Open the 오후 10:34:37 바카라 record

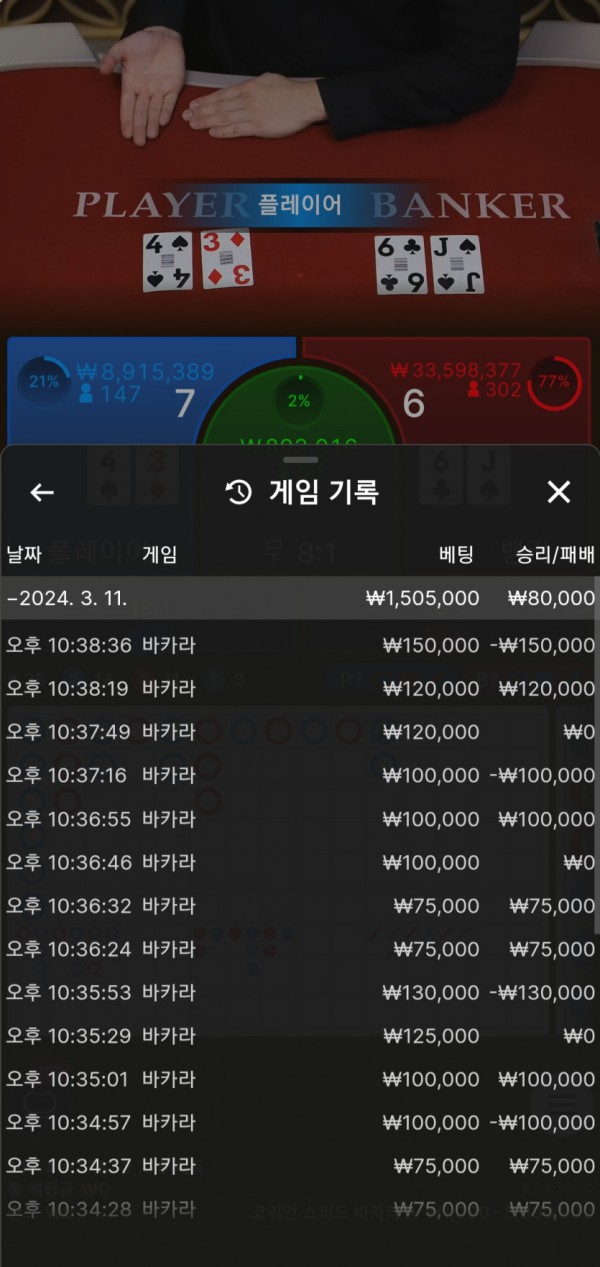(x=300, y=1166)
